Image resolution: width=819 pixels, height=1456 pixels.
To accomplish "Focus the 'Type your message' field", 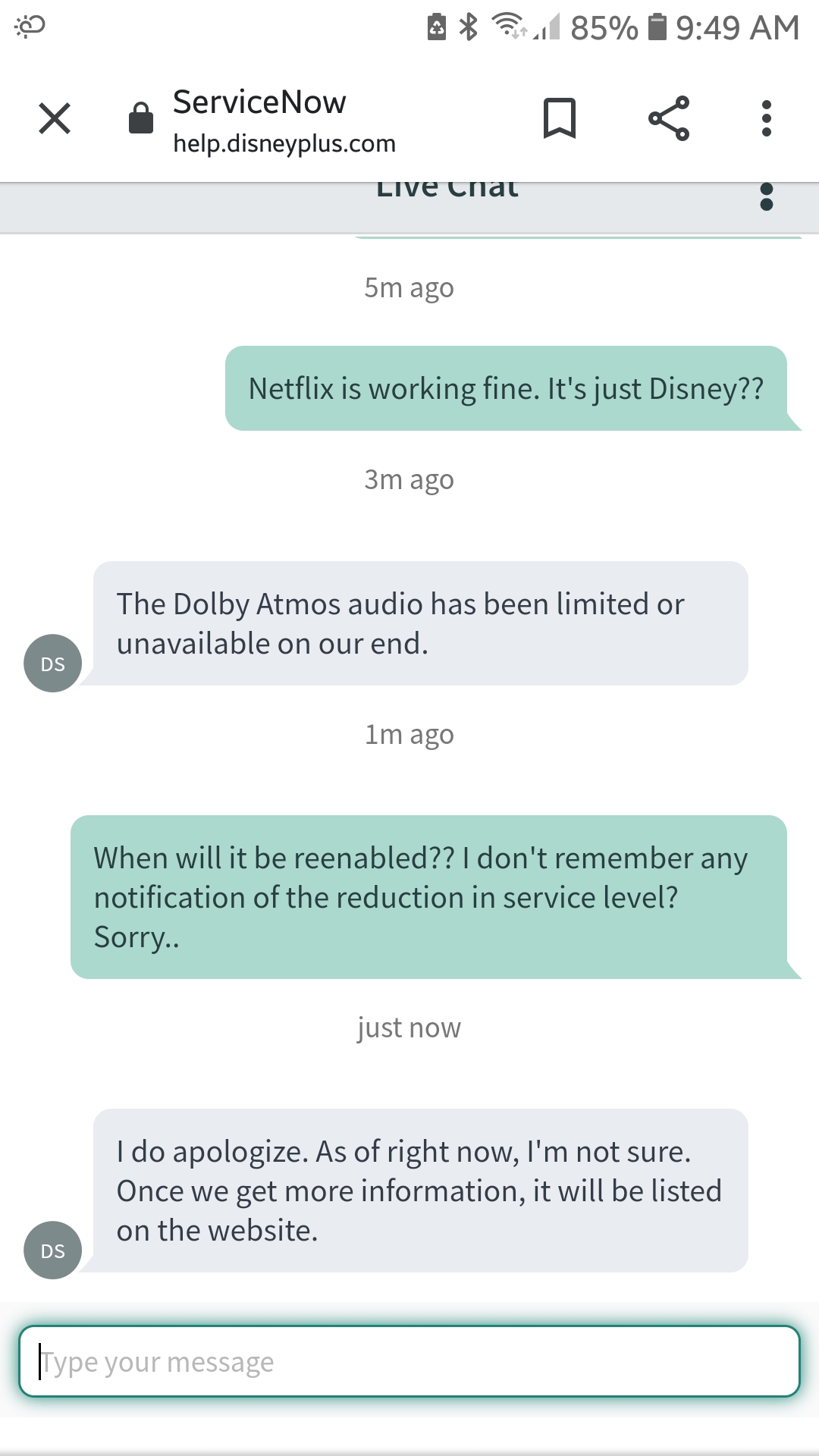I will tap(409, 1361).
